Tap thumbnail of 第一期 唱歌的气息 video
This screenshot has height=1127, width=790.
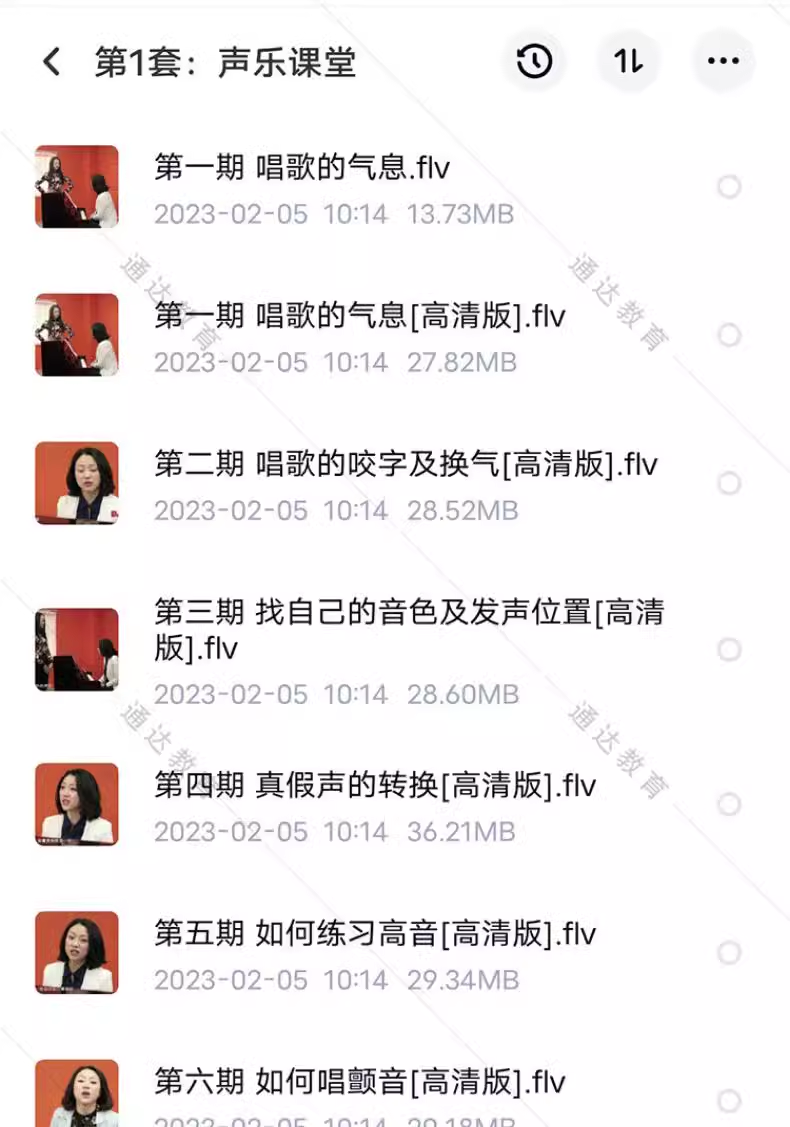(76, 186)
